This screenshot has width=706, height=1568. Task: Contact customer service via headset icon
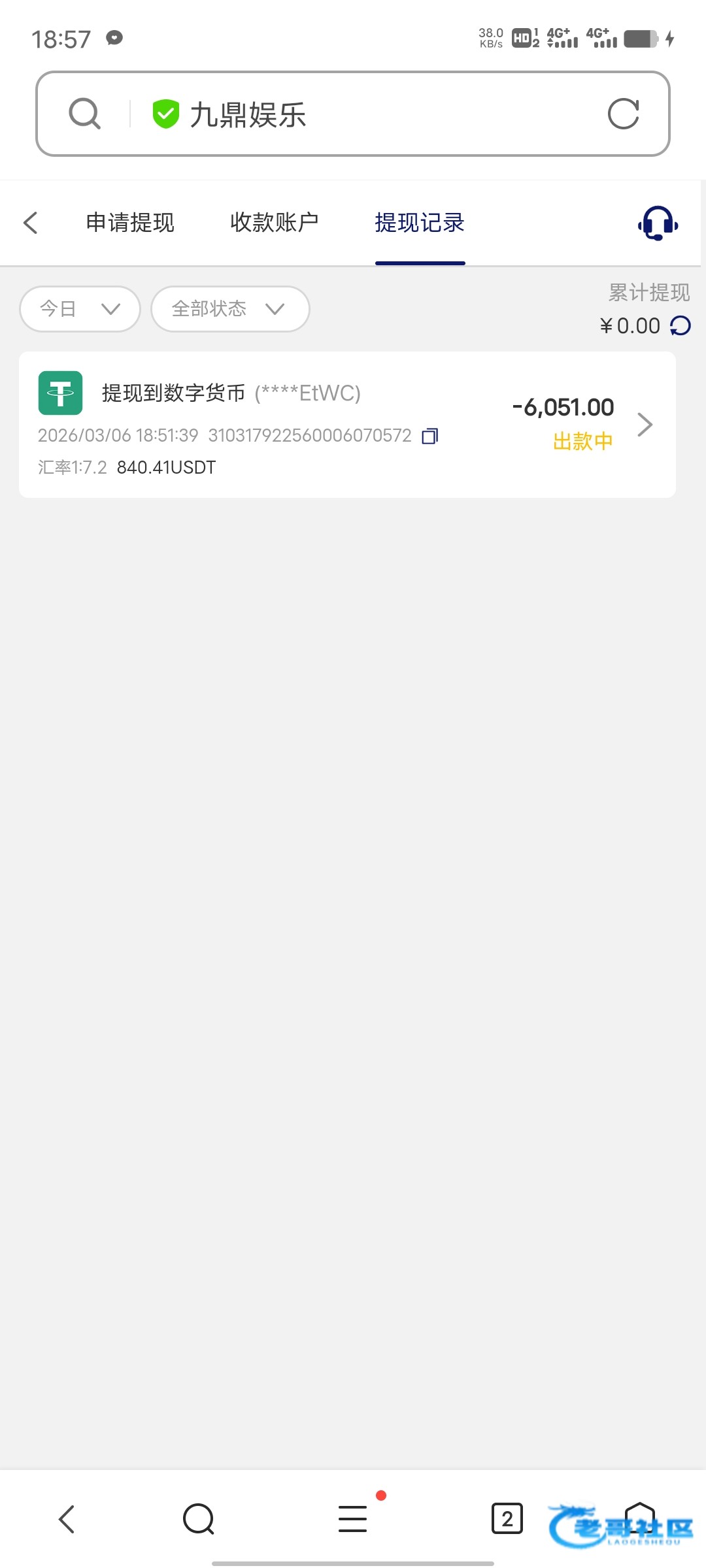coord(658,223)
